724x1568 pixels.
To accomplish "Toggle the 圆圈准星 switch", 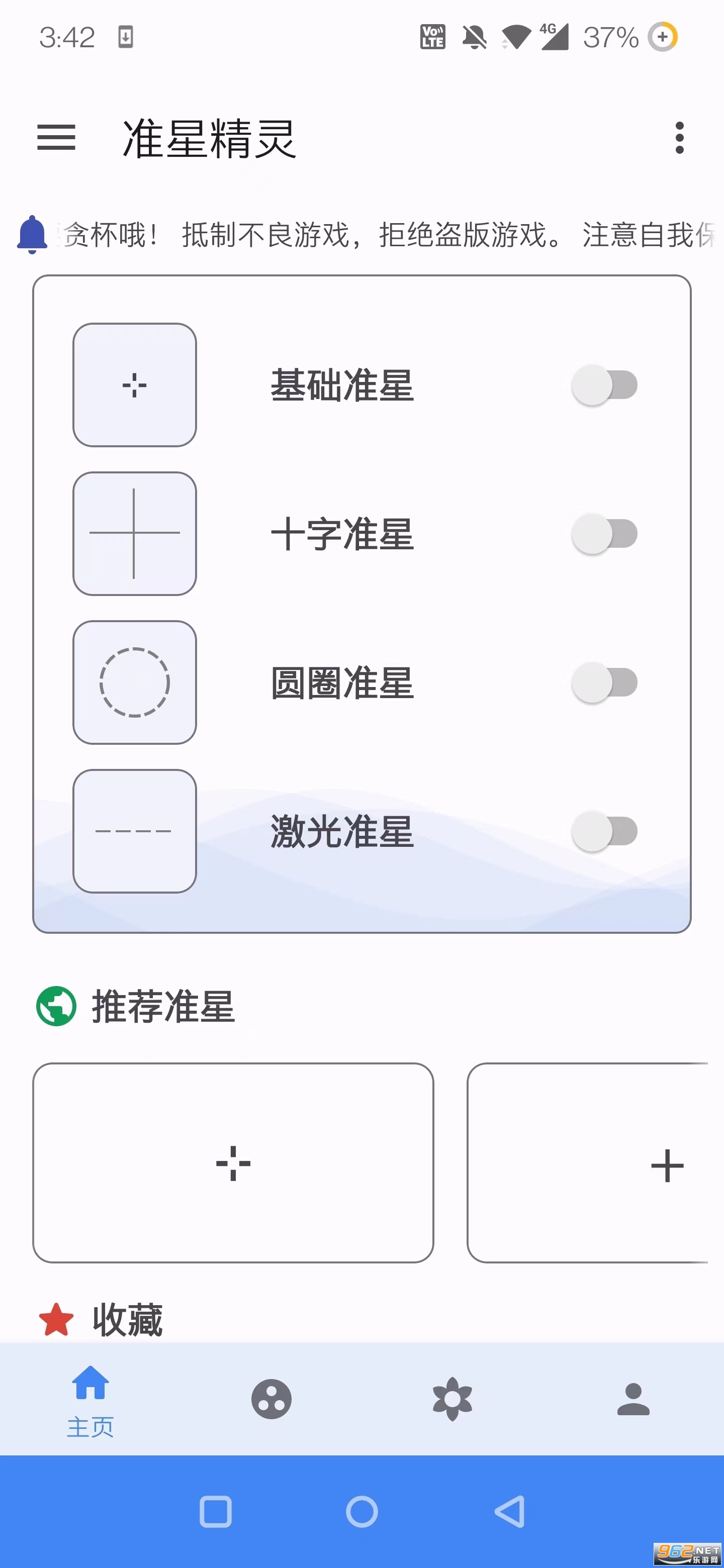I will (x=604, y=682).
